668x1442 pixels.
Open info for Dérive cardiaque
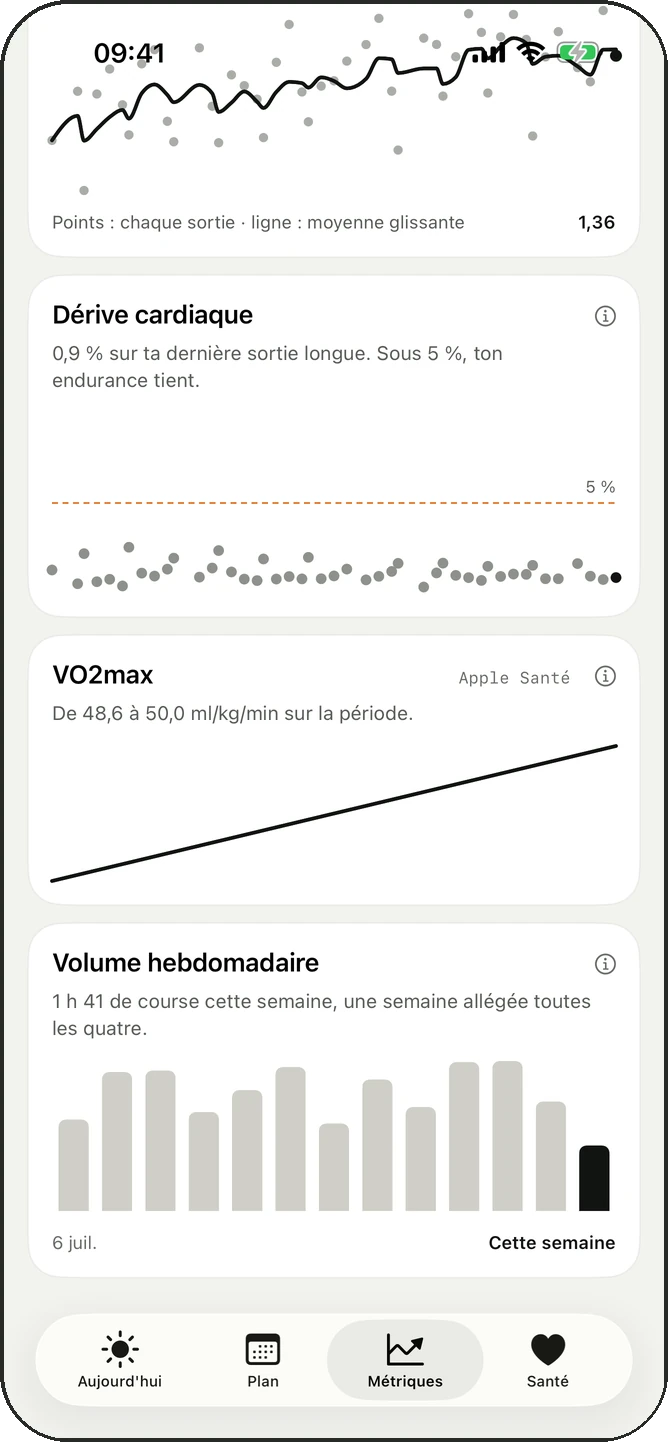[x=605, y=316]
